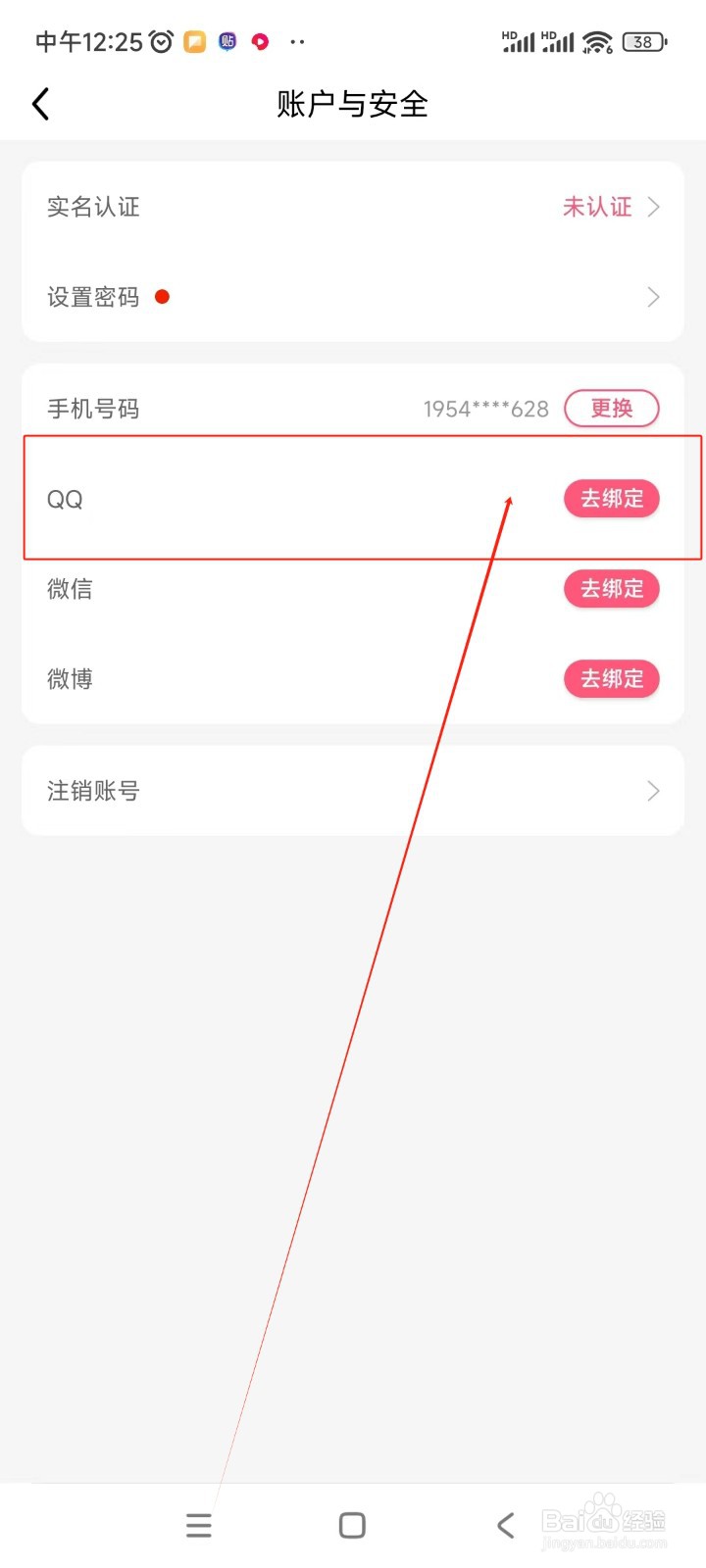Select the 实名认证 menu entry
The width and height of the screenshot is (706, 1568).
[93, 207]
